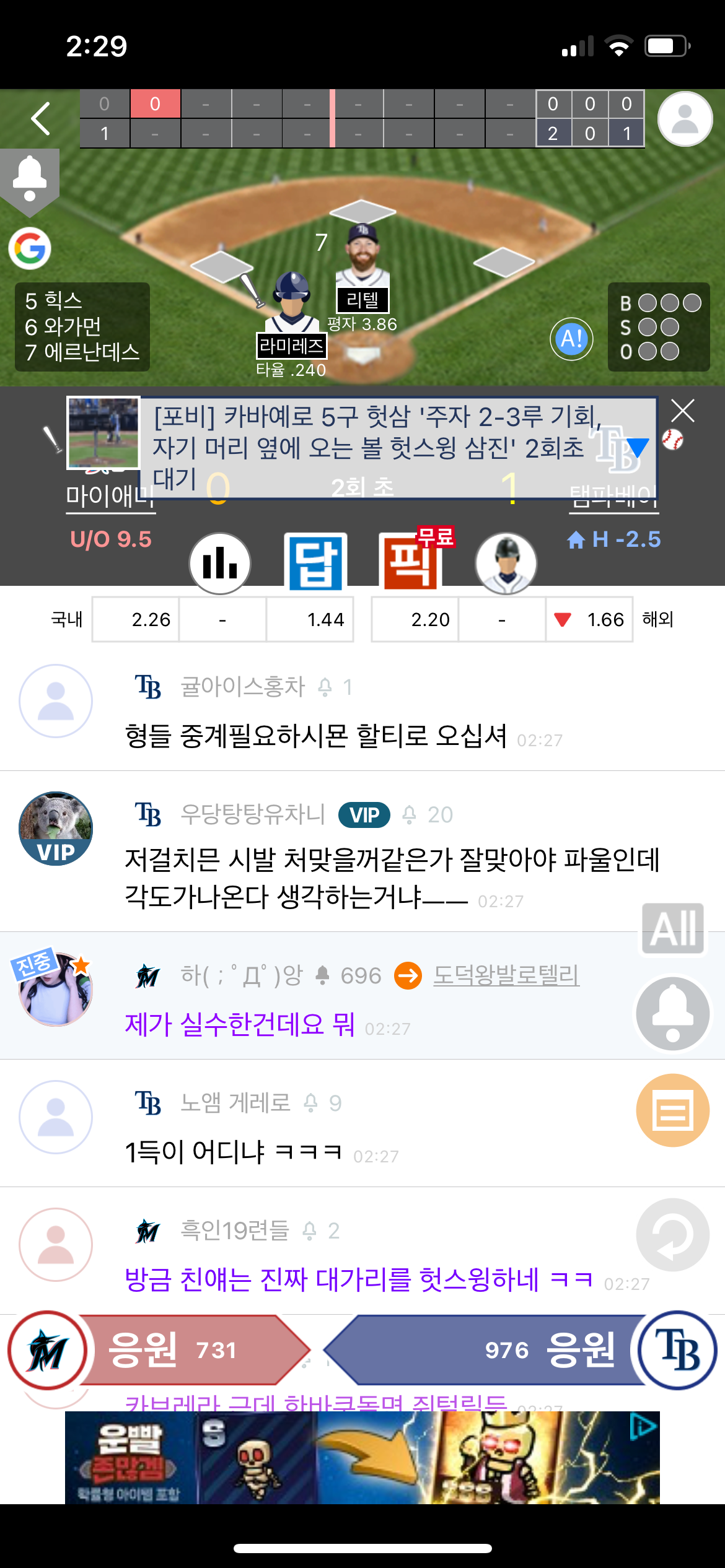Open the profile avatar icon

[x=685, y=119]
